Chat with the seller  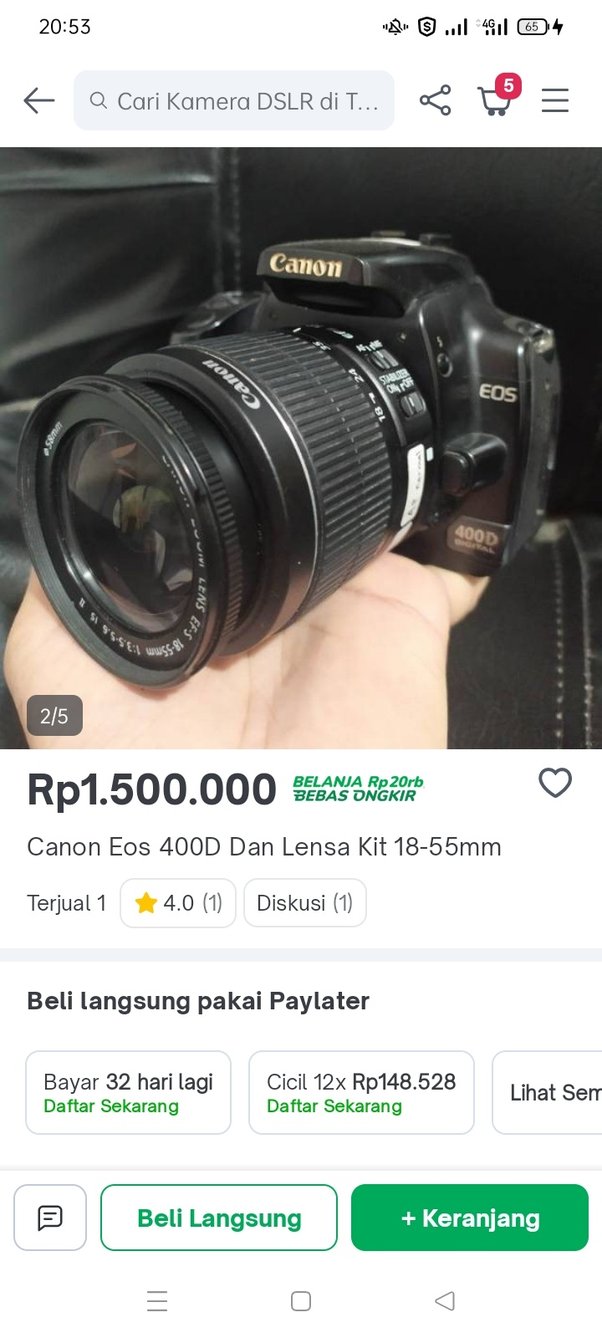(x=50, y=1217)
